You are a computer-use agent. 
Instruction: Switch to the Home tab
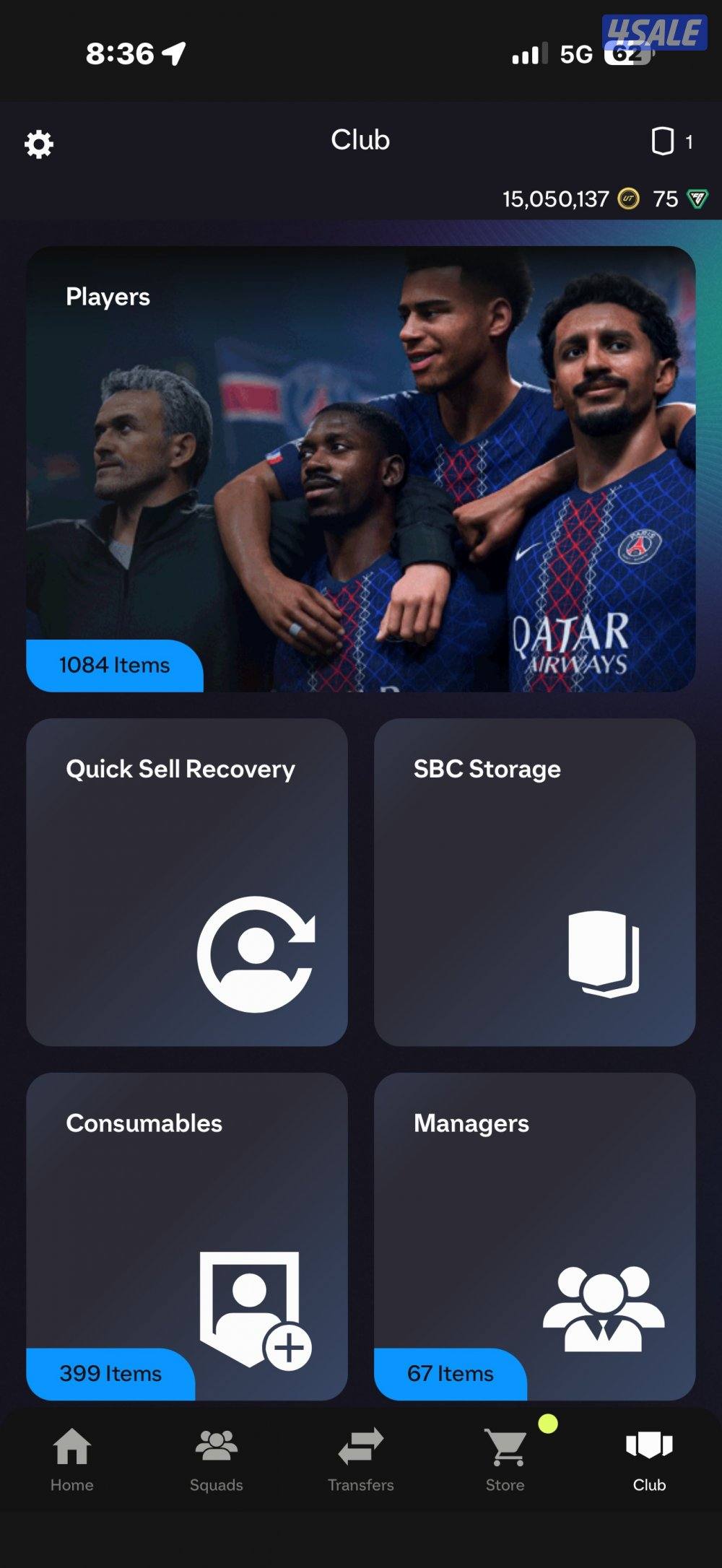click(x=72, y=1460)
